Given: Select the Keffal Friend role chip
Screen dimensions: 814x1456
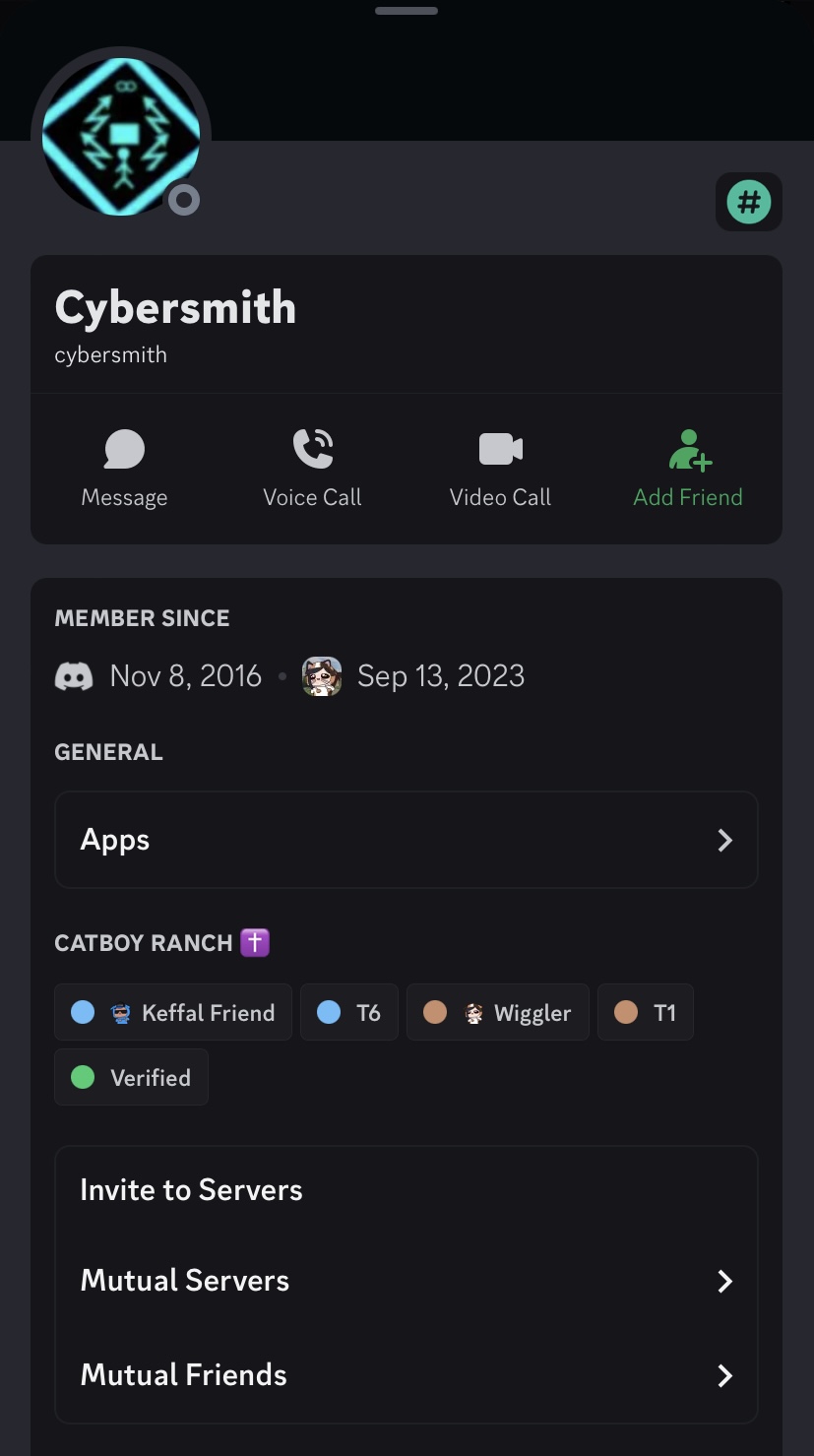Looking at the screenshot, I should coord(173,1012).
